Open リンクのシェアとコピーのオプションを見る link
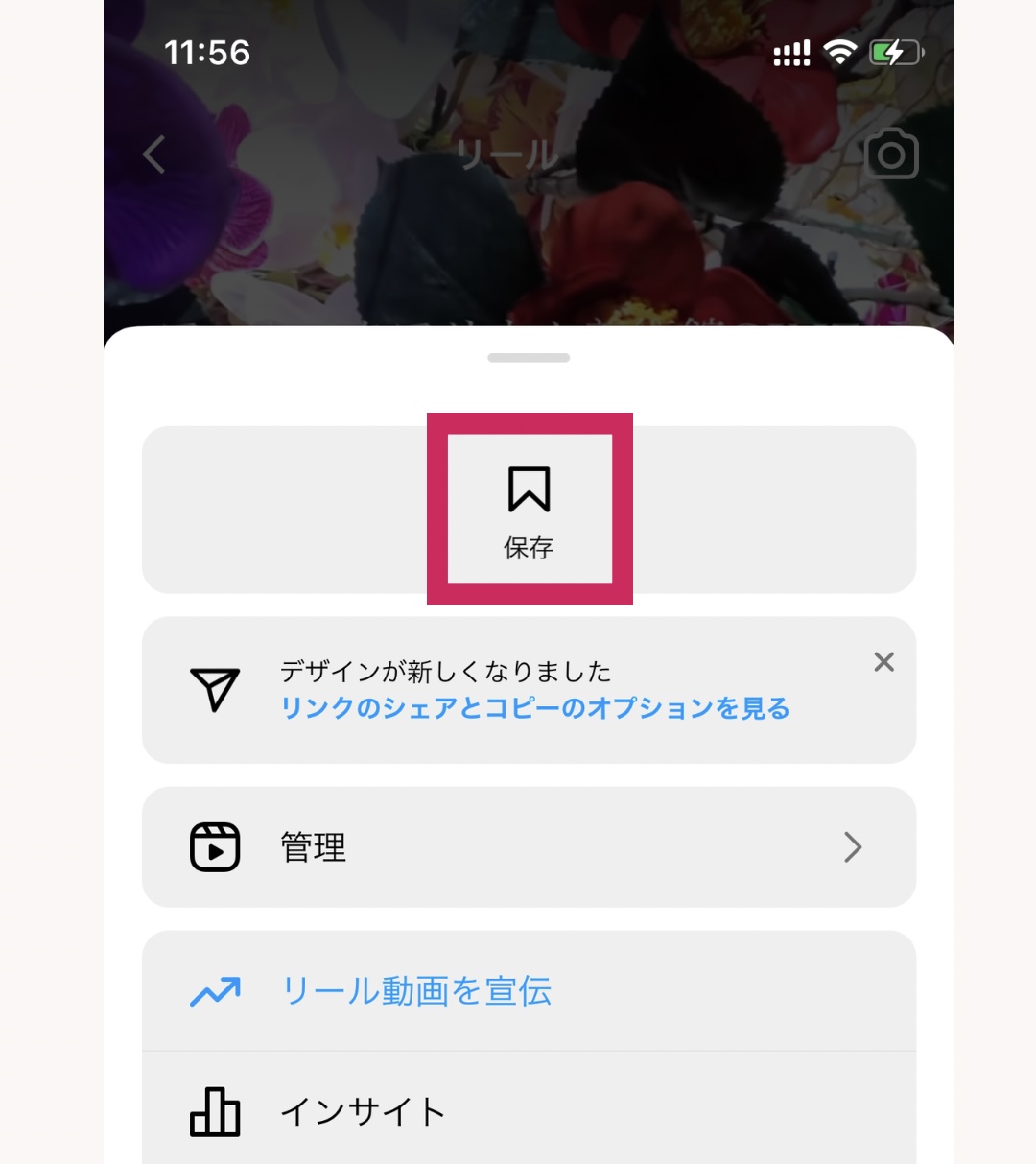Viewport: 1036px width, 1164px height. pyautogui.click(x=534, y=708)
